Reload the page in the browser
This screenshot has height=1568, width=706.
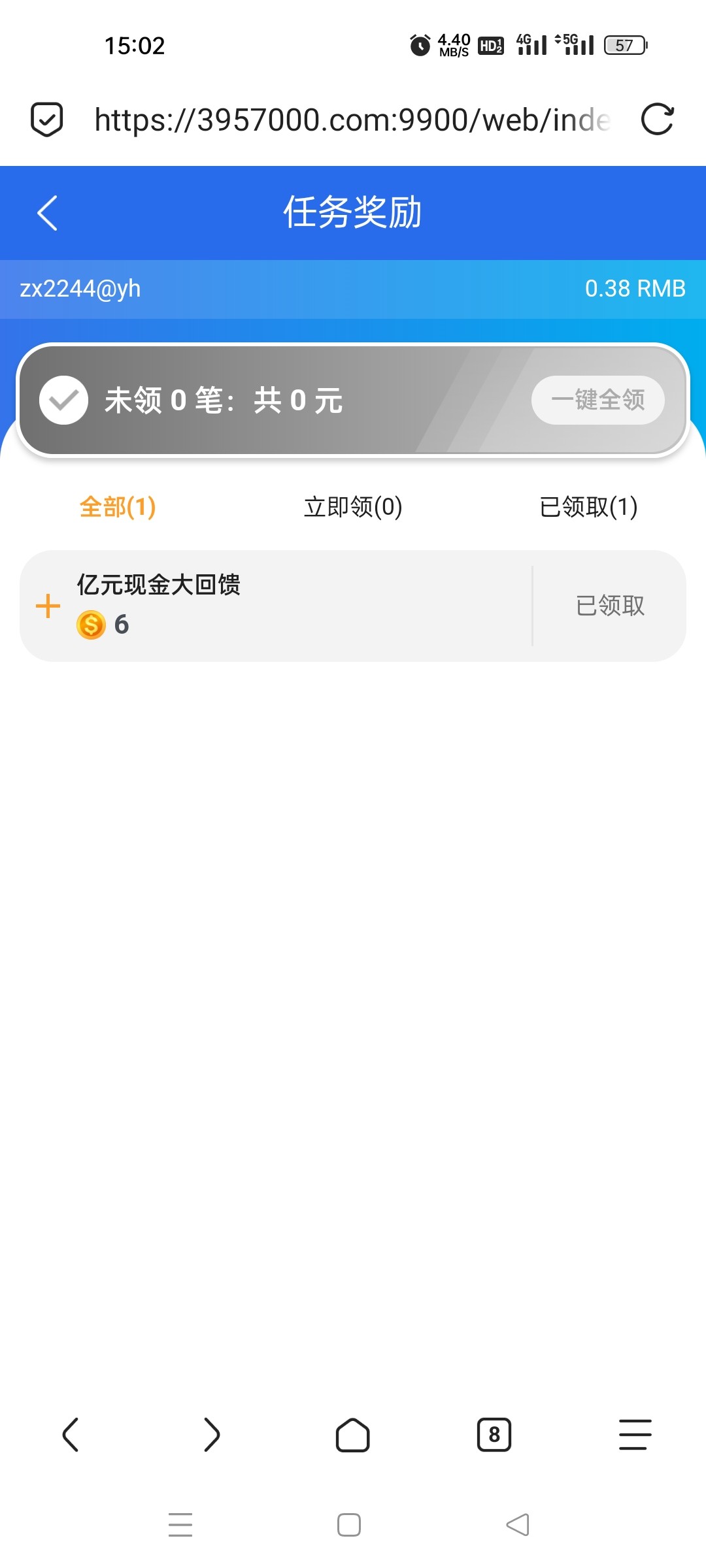[657, 120]
